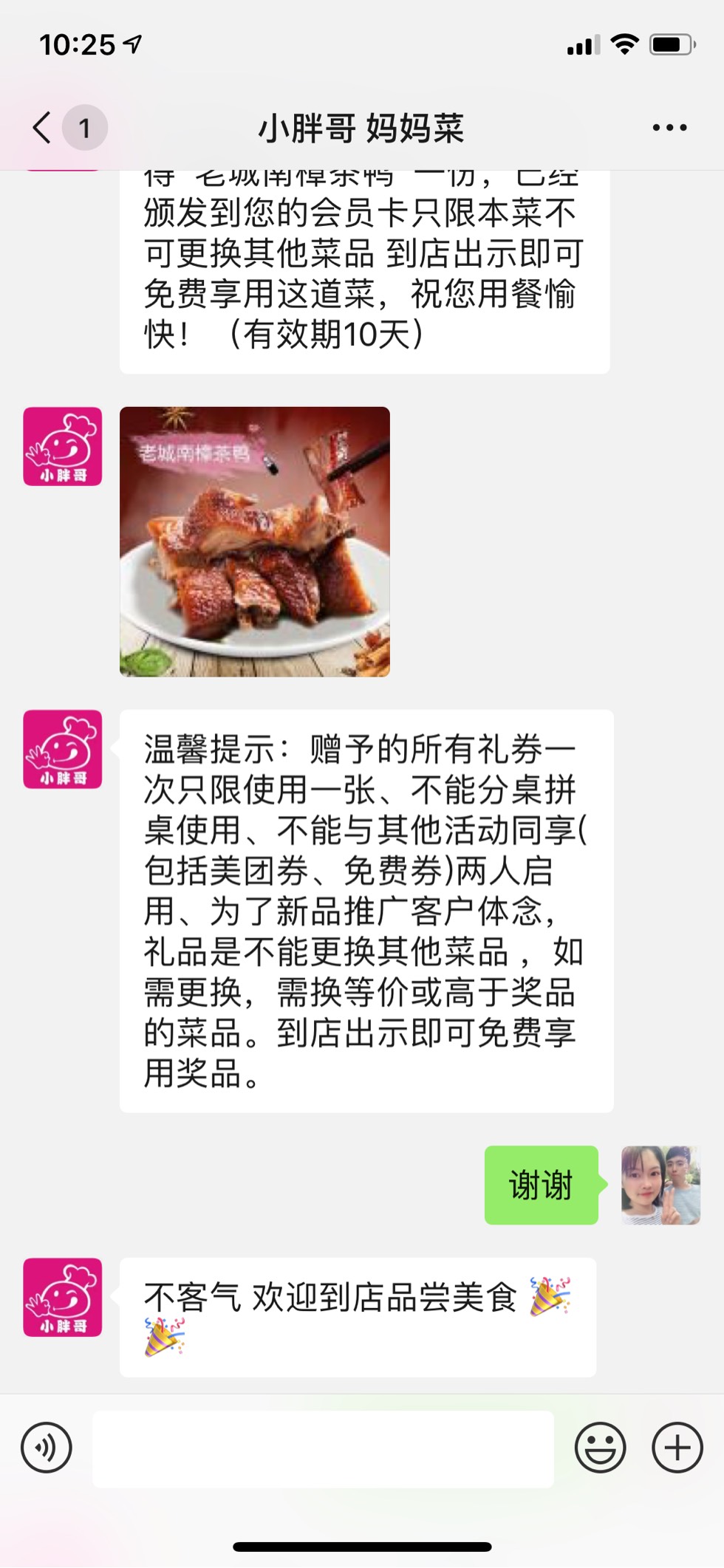Open my own avatar next to 谢谢
The height and width of the screenshot is (1568, 724).
click(660, 1185)
